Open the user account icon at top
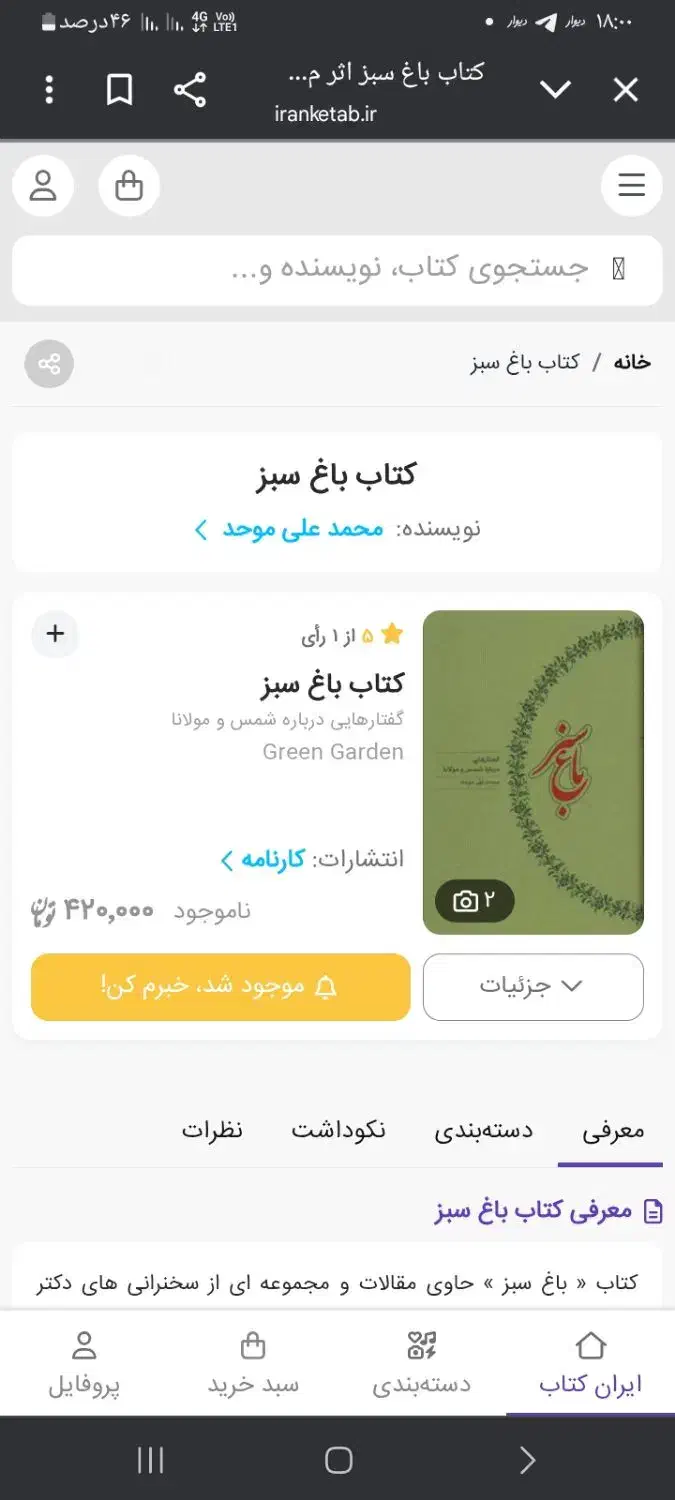The height and width of the screenshot is (1500, 675). [x=43, y=186]
